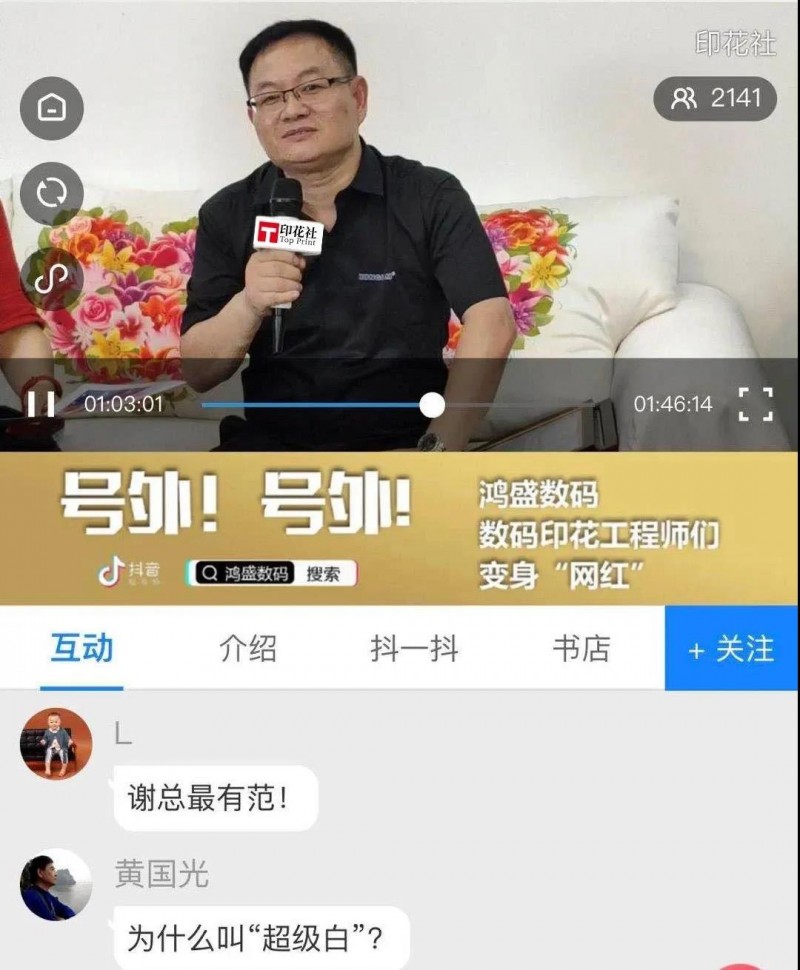
Task: Enter fullscreen video mode
Action: point(755,404)
